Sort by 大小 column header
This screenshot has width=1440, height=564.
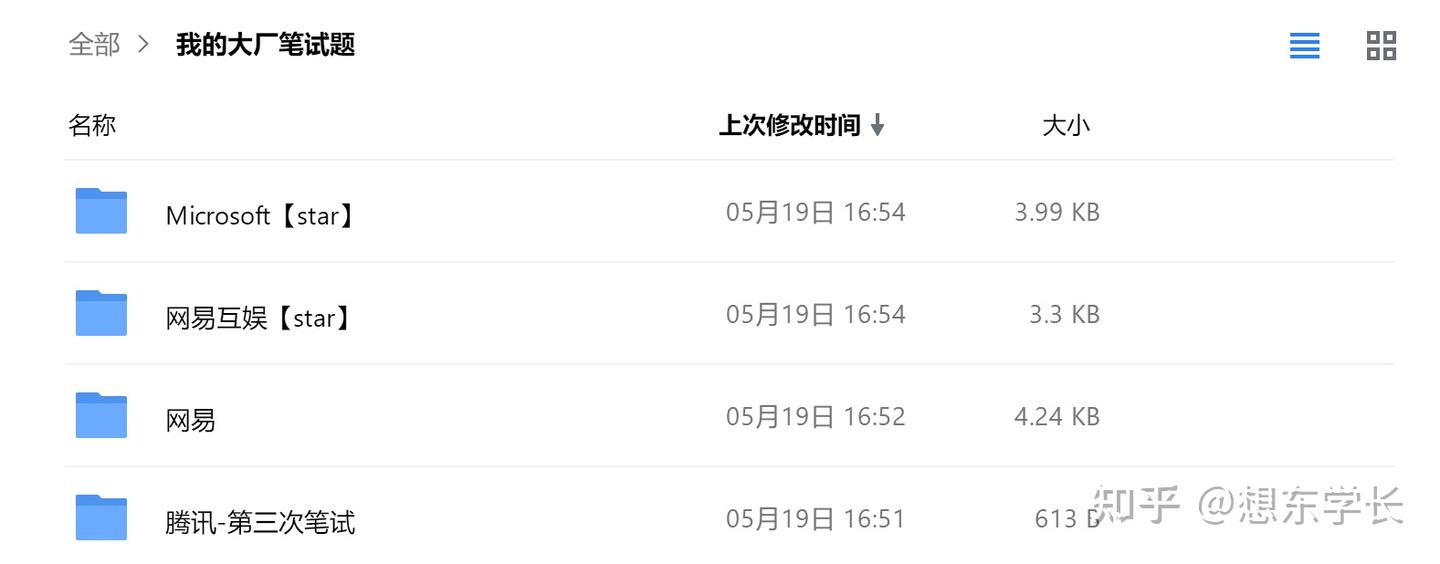tap(1066, 125)
